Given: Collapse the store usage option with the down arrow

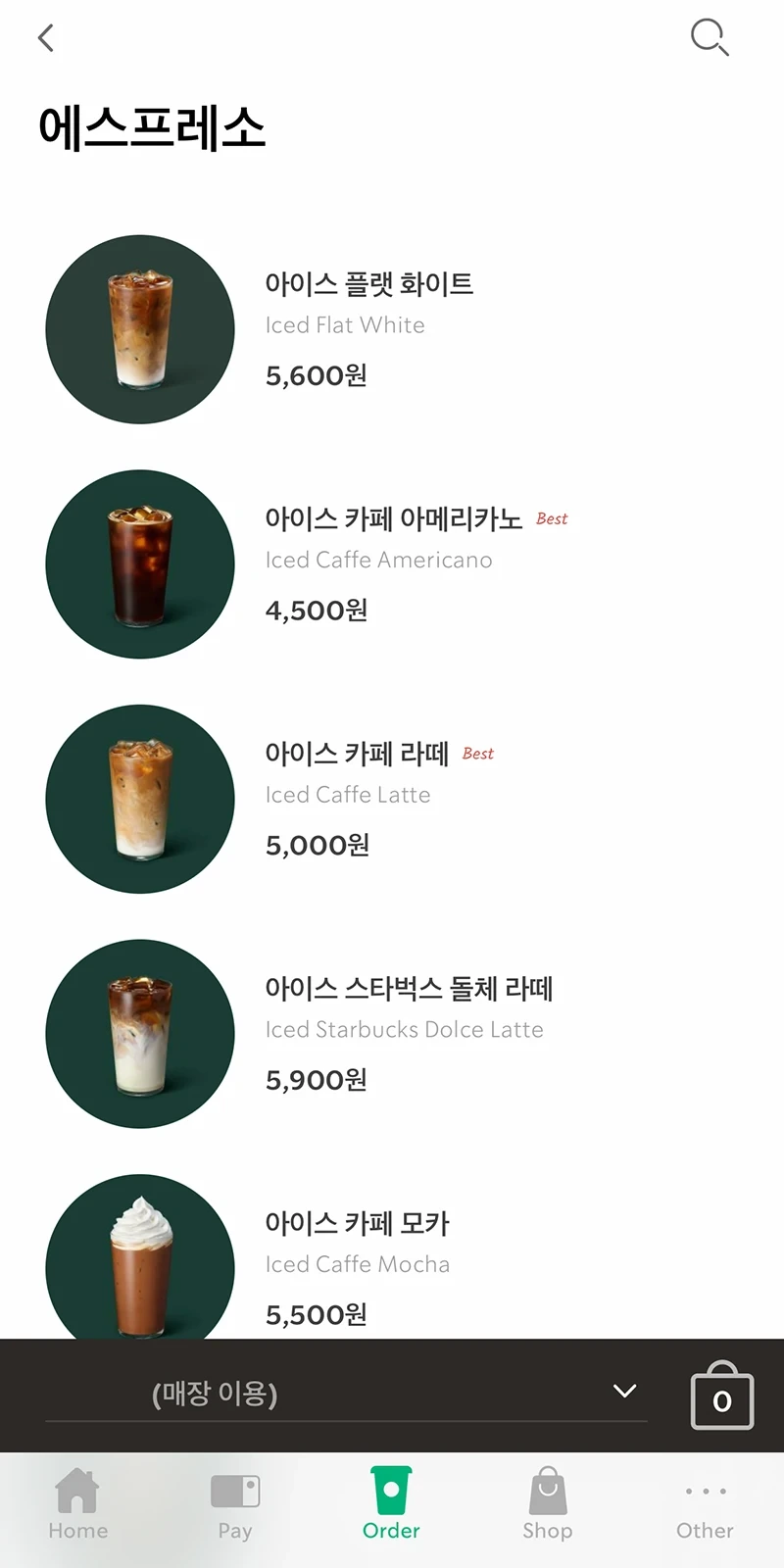Looking at the screenshot, I should click(623, 1391).
